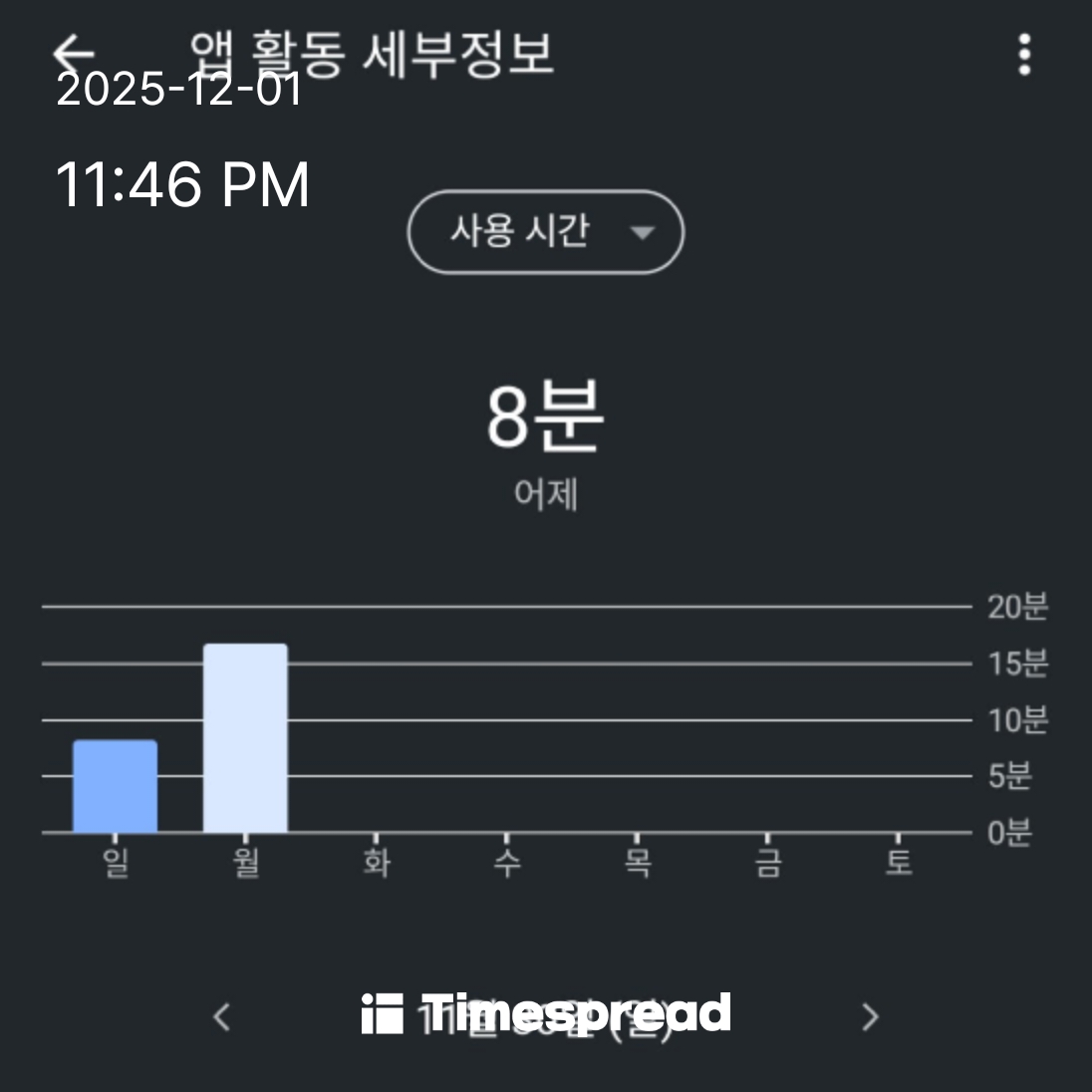Select the 월 bar in the chart

coord(245,737)
